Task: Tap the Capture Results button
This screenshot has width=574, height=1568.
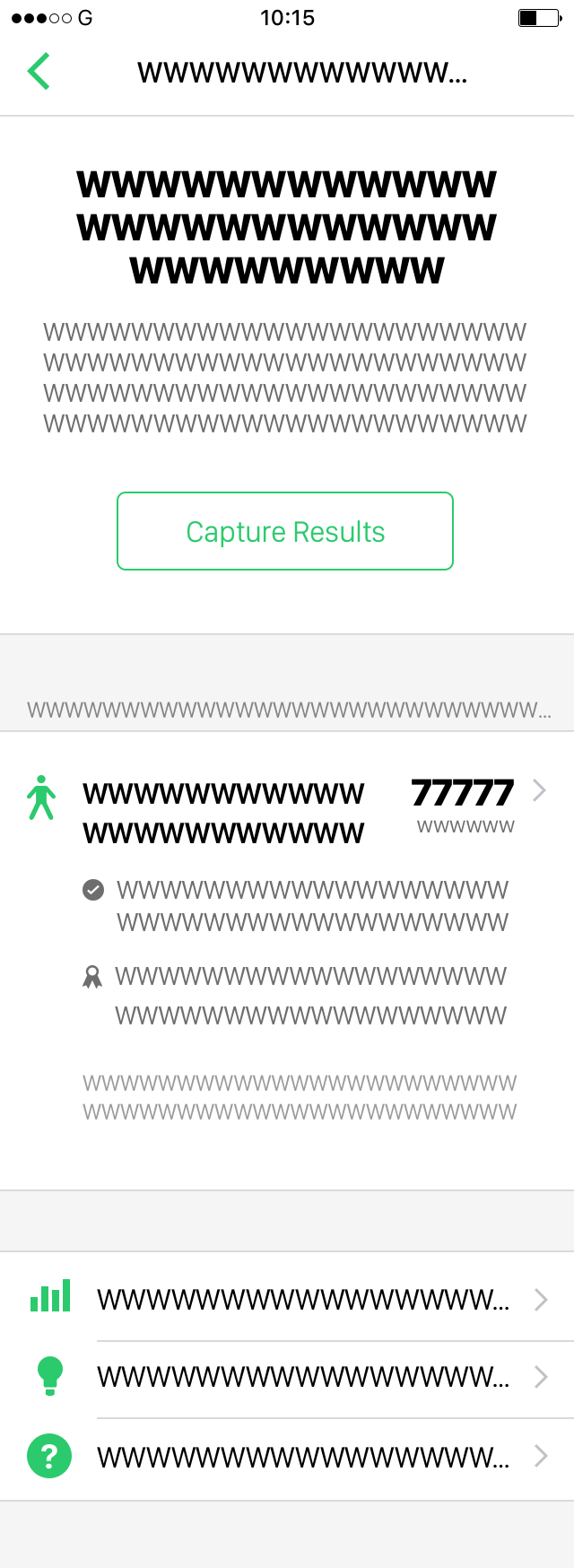Action: tap(285, 531)
